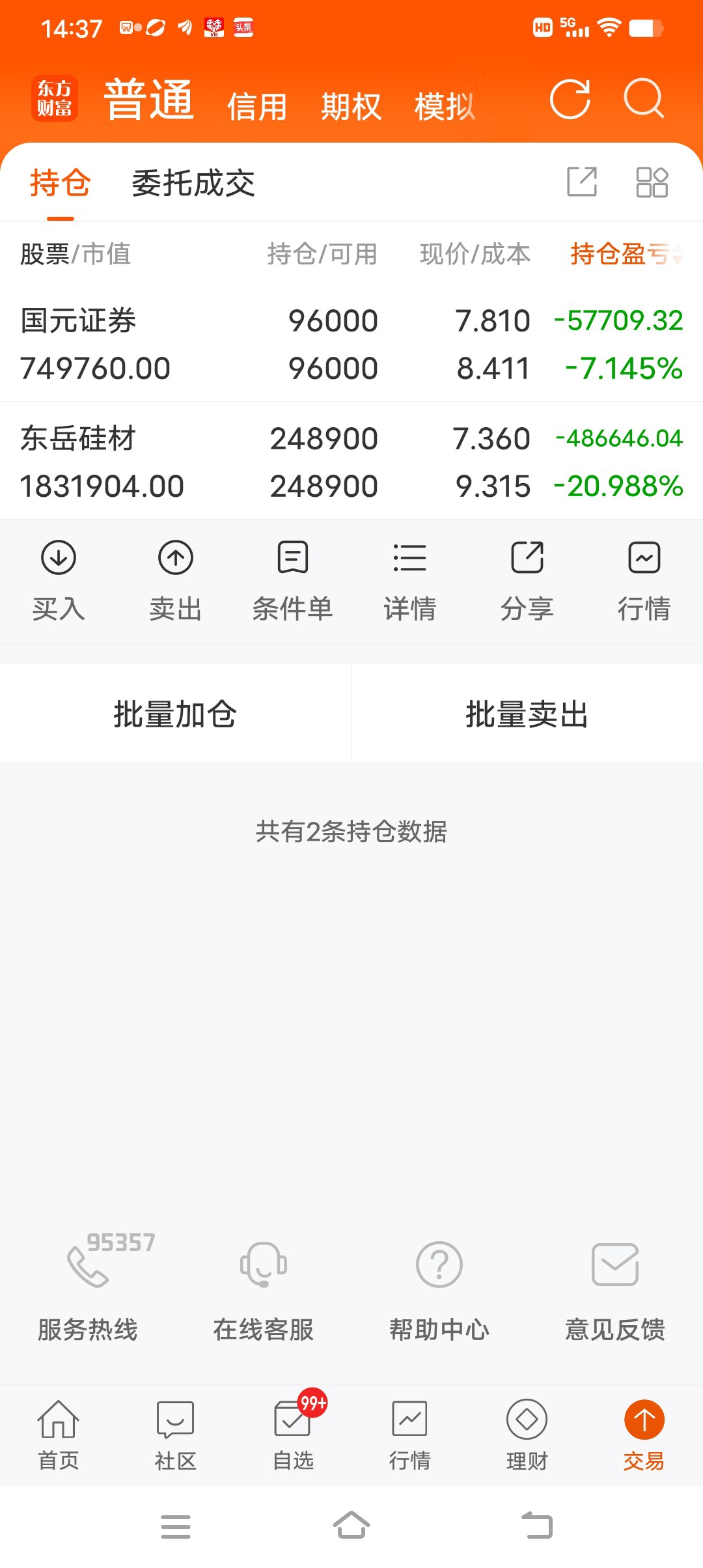The height and width of the screenshot is (1568, 703).
Task: Tap 批量卖出 button
Action: tap(527, 714)
